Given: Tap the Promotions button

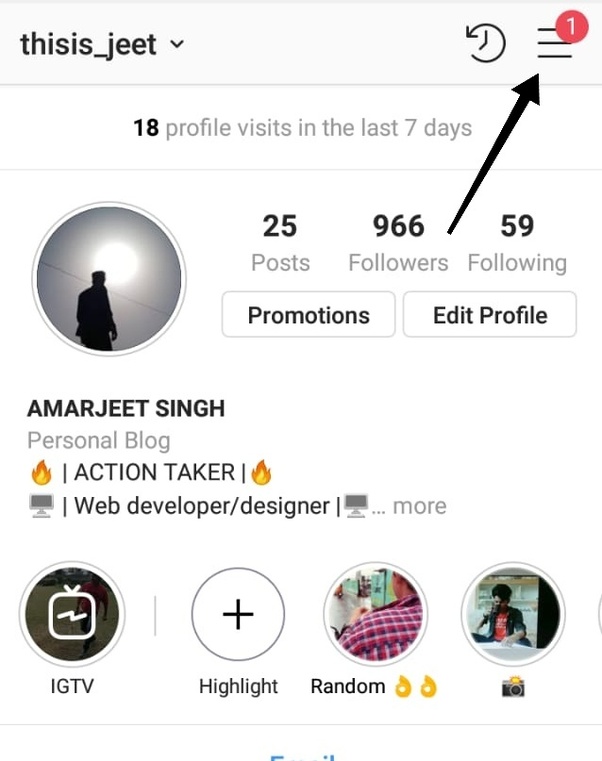Looking at the screenshot, I should [x=308, y=315].
